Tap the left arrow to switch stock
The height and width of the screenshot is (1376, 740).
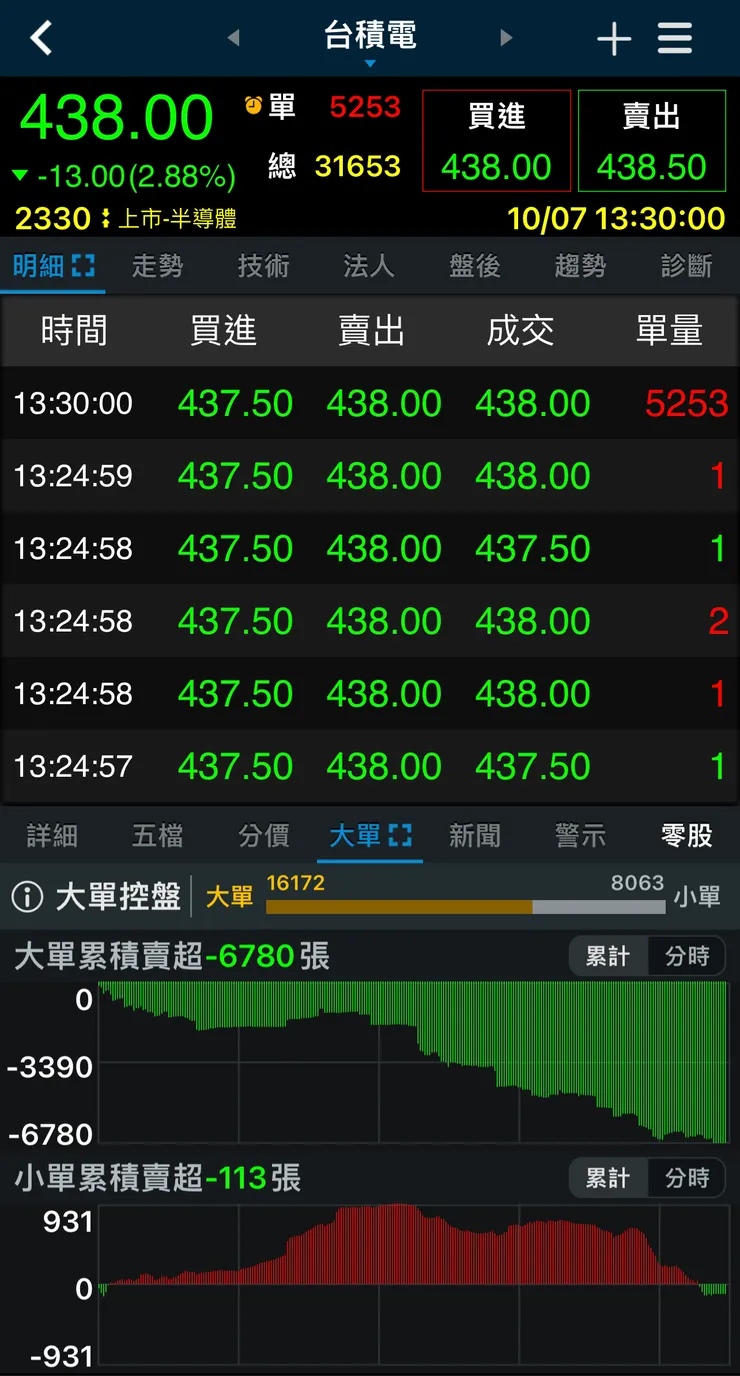click(x=234, y=37)
